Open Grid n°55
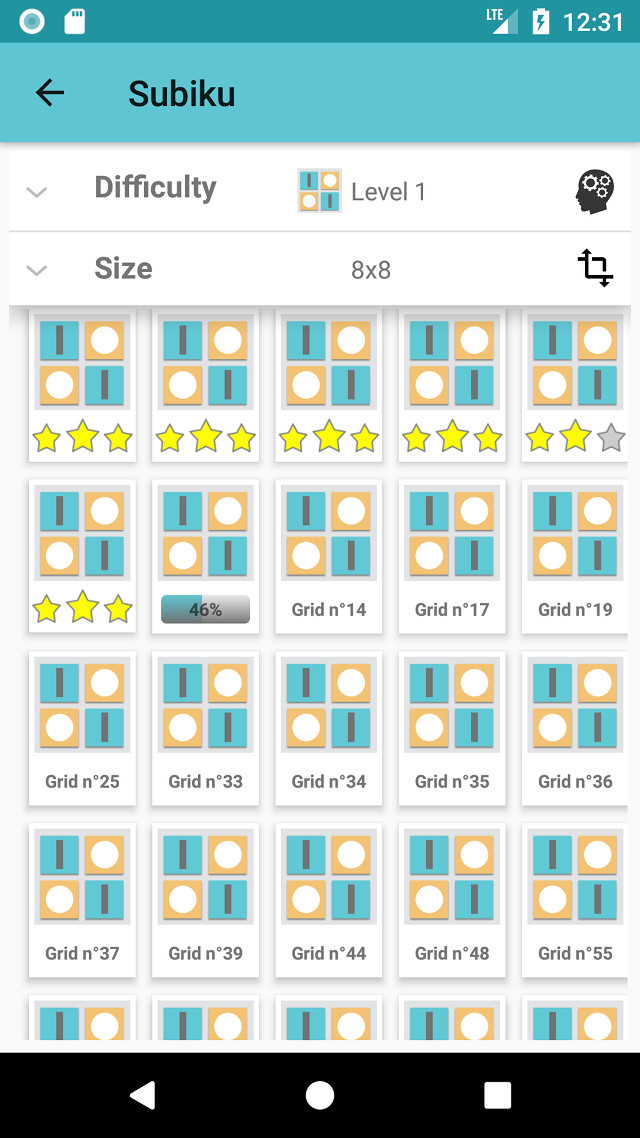Image resolution: width=640 pixels, height=1138 pixels. point(575,899)
